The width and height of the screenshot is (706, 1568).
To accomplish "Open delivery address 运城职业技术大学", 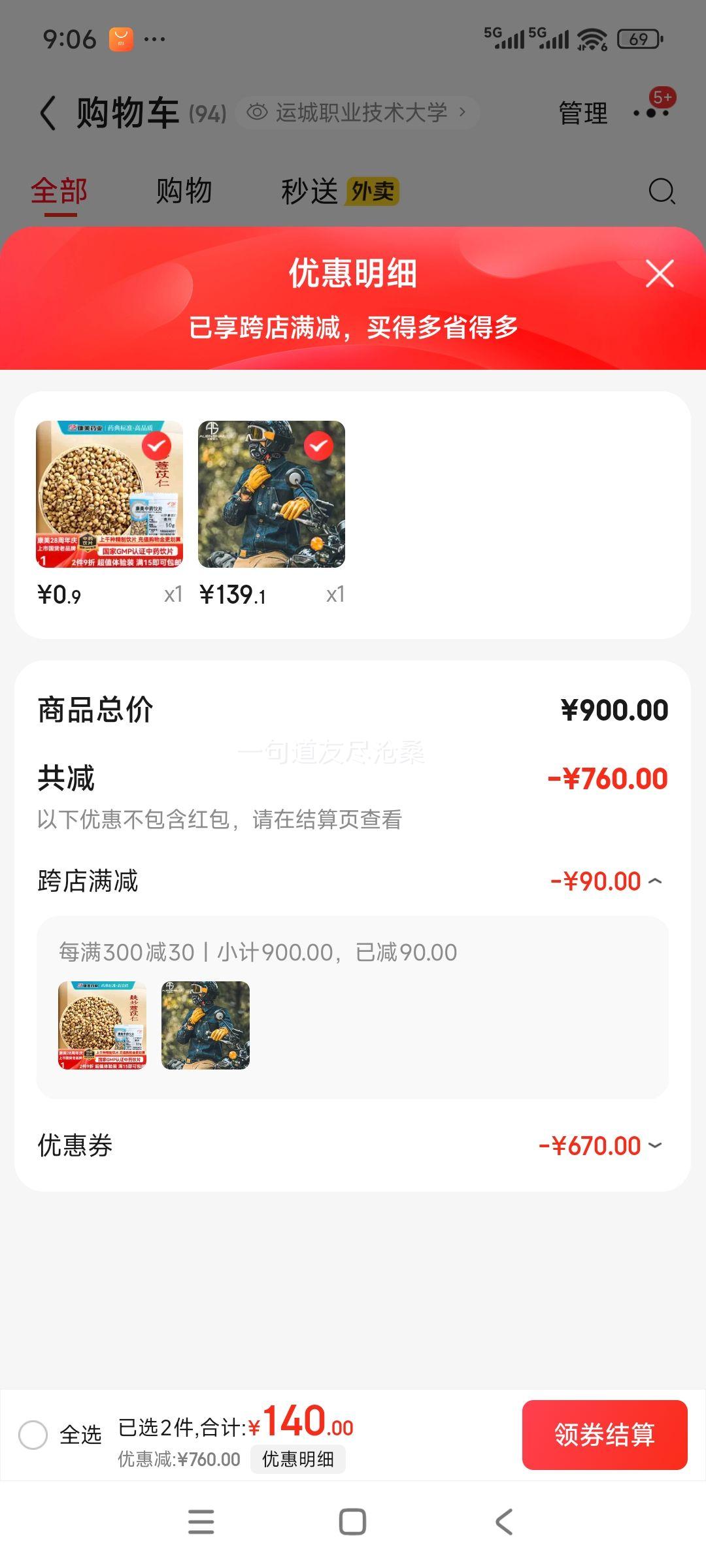I will (x=357, y=112).
